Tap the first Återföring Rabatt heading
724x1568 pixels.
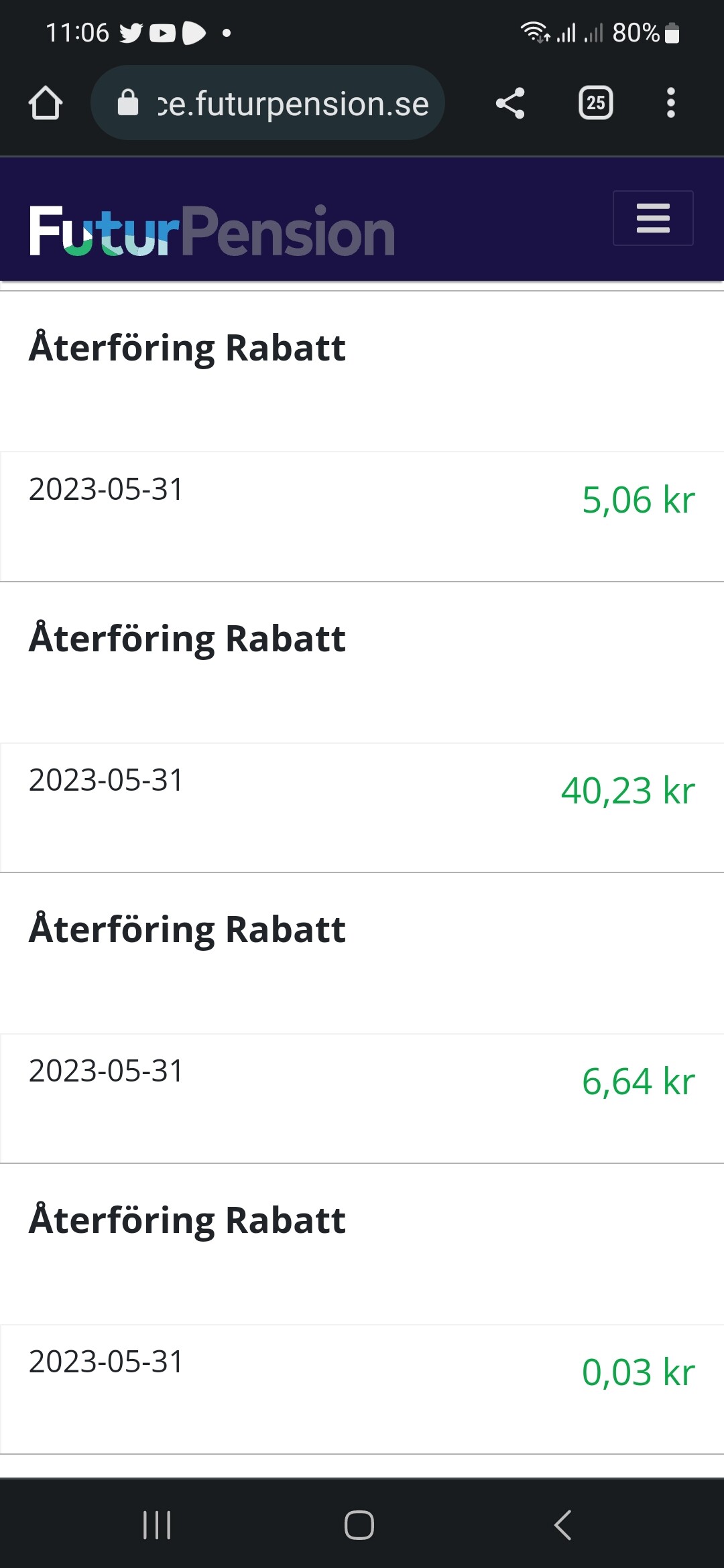tap(187, 347)
